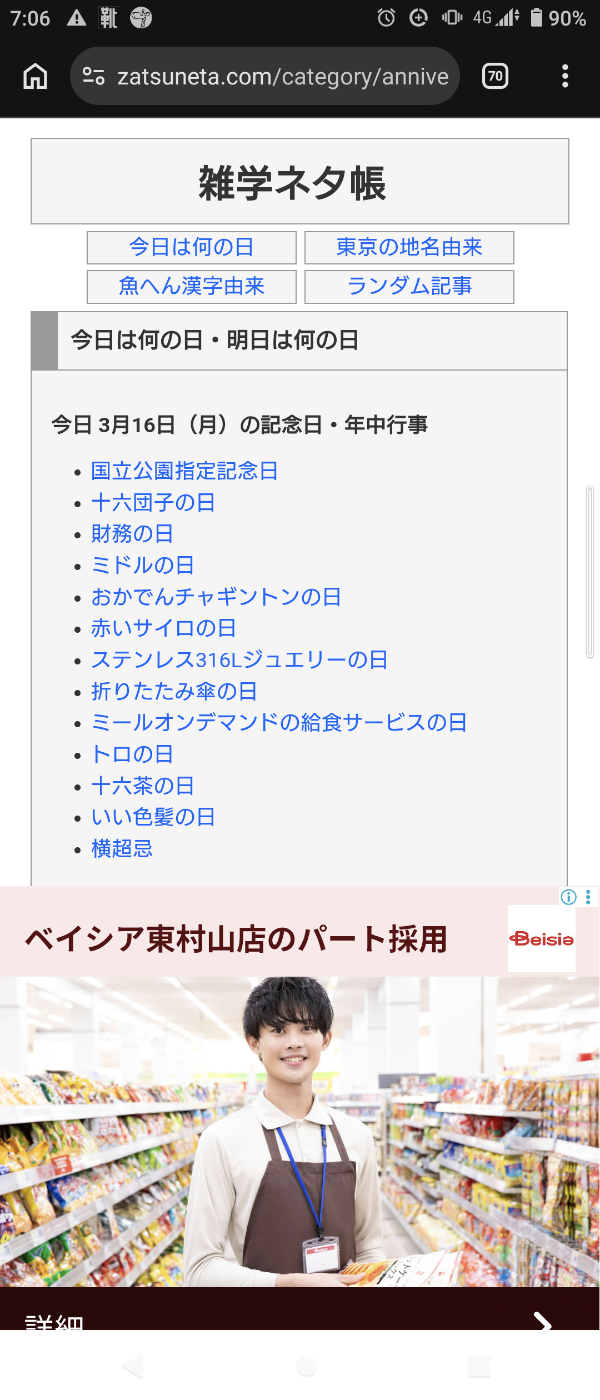
Task: Go to the Chrome home page
Action: [35, 76]
